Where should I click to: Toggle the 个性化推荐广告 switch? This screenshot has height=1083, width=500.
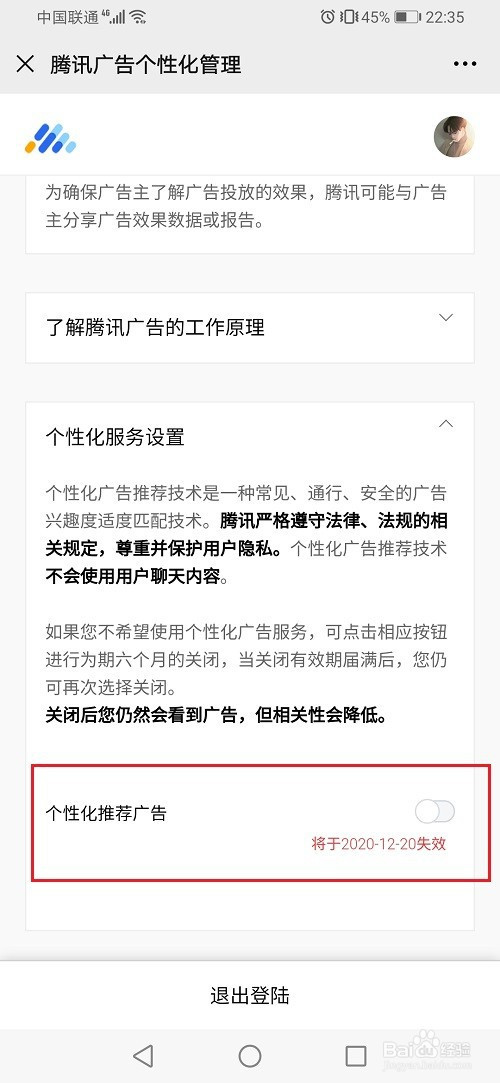435,812
